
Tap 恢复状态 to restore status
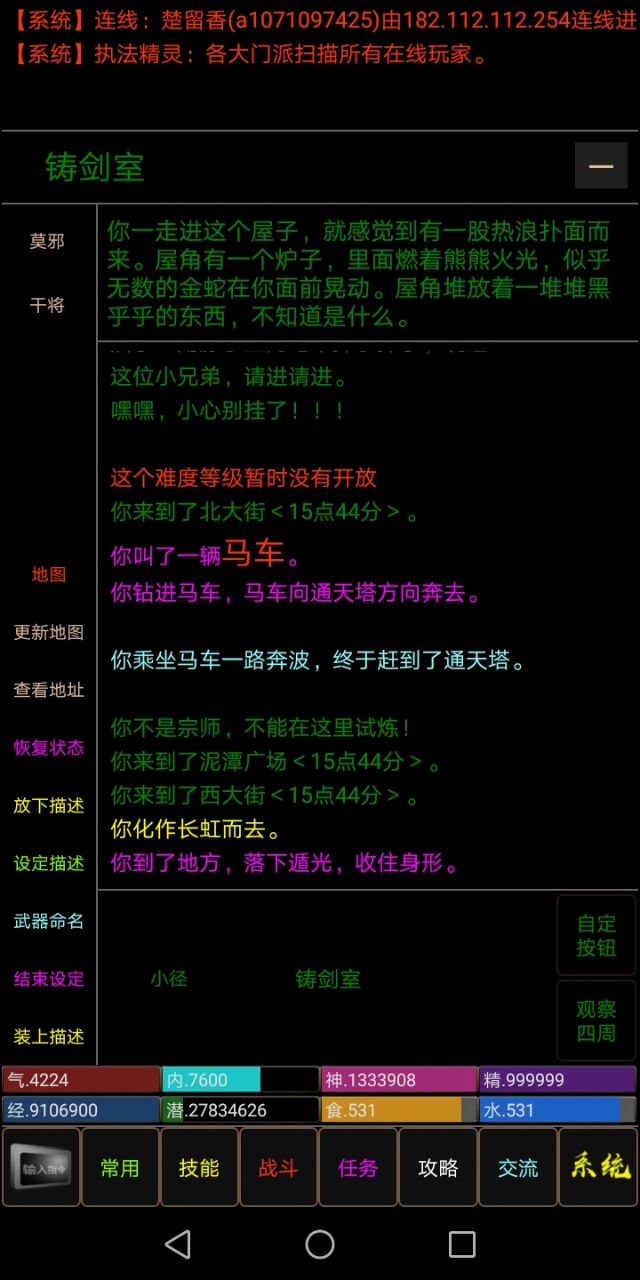(x=48, y=748)
